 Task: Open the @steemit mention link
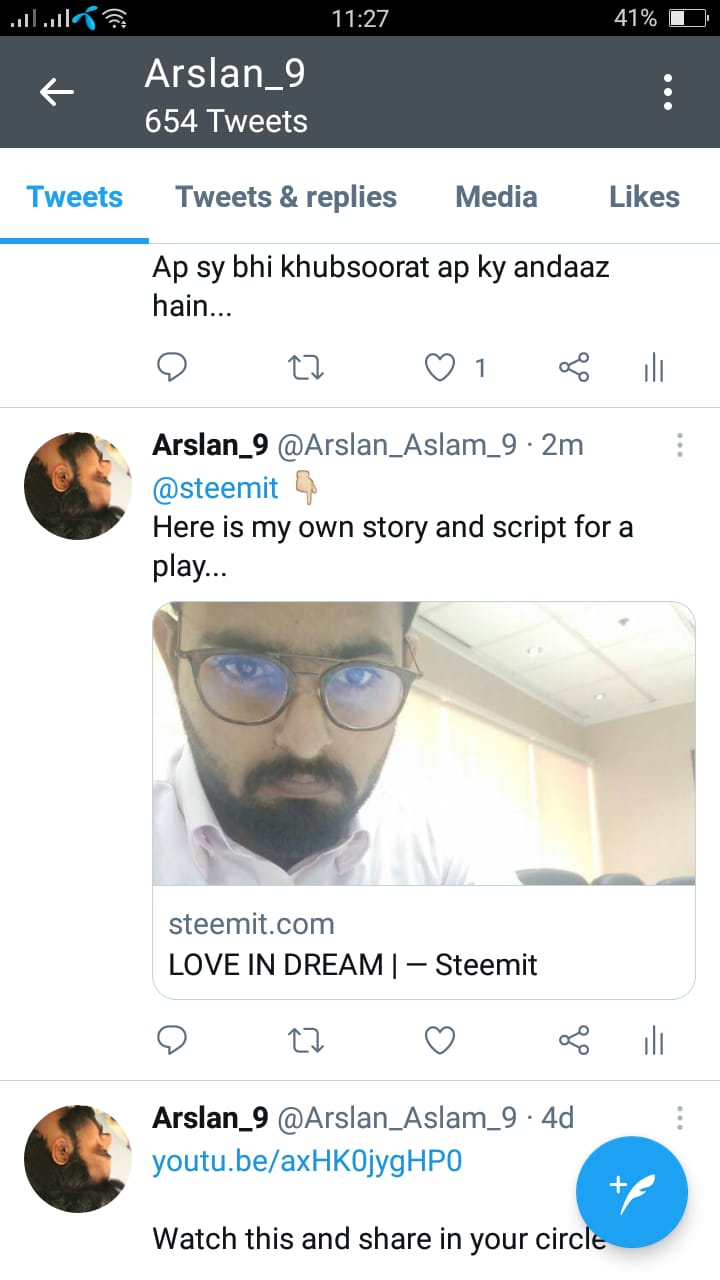[215, 487]
